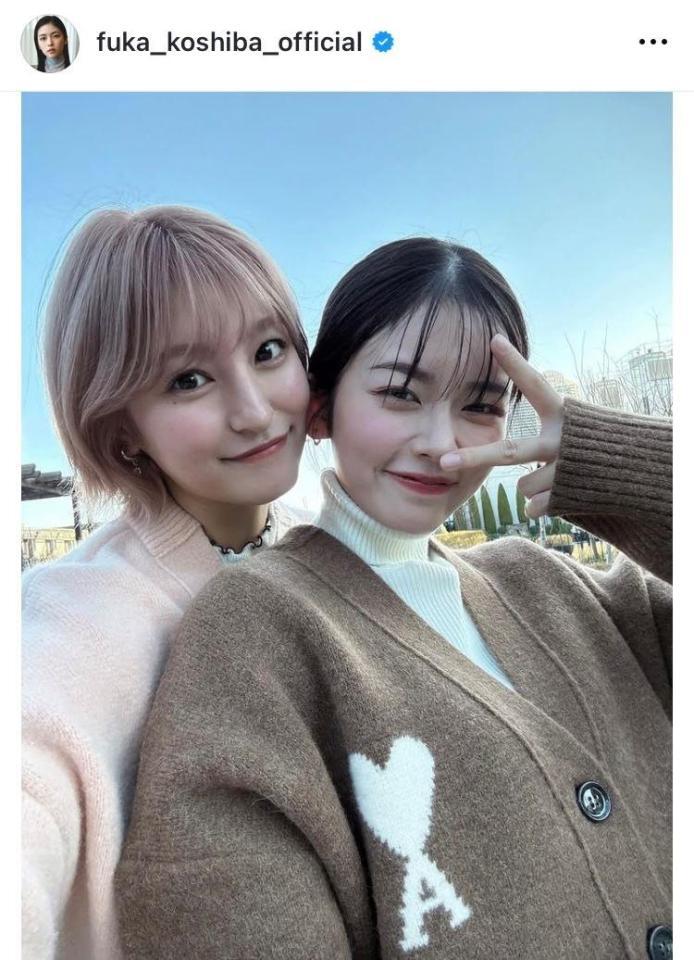Tap the fuka_koshiba_official username

229,42
